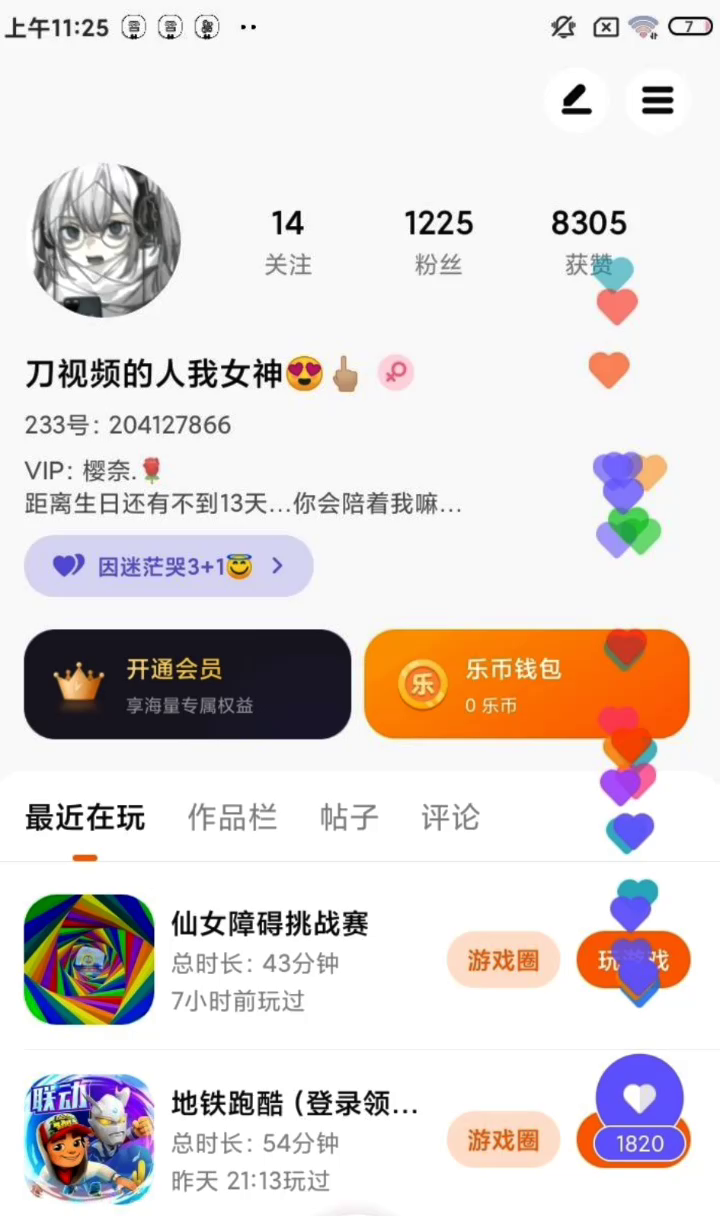Open the 仙女障碍挑战赛 game entry
The width and height of the screenshot is (720, 1216).
(270, 923)
